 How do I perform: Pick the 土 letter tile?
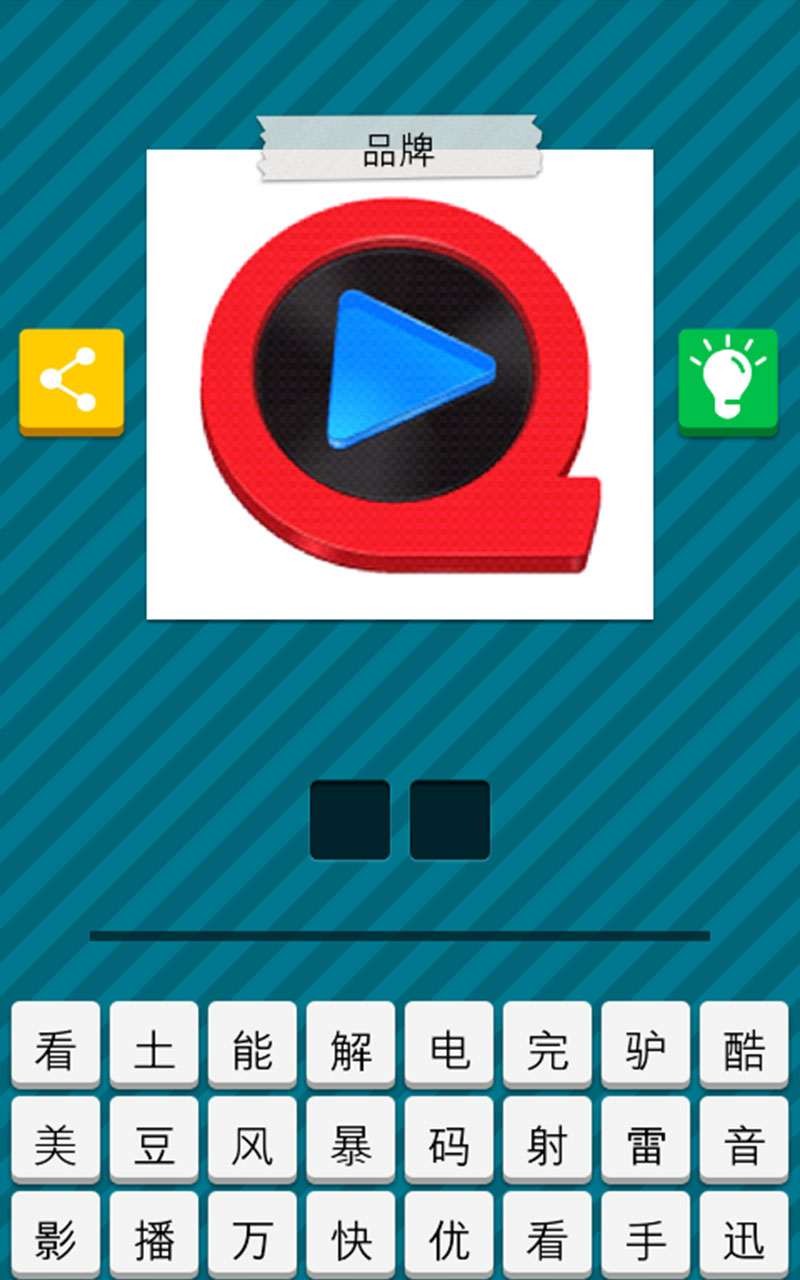[x=154, y=1046]
